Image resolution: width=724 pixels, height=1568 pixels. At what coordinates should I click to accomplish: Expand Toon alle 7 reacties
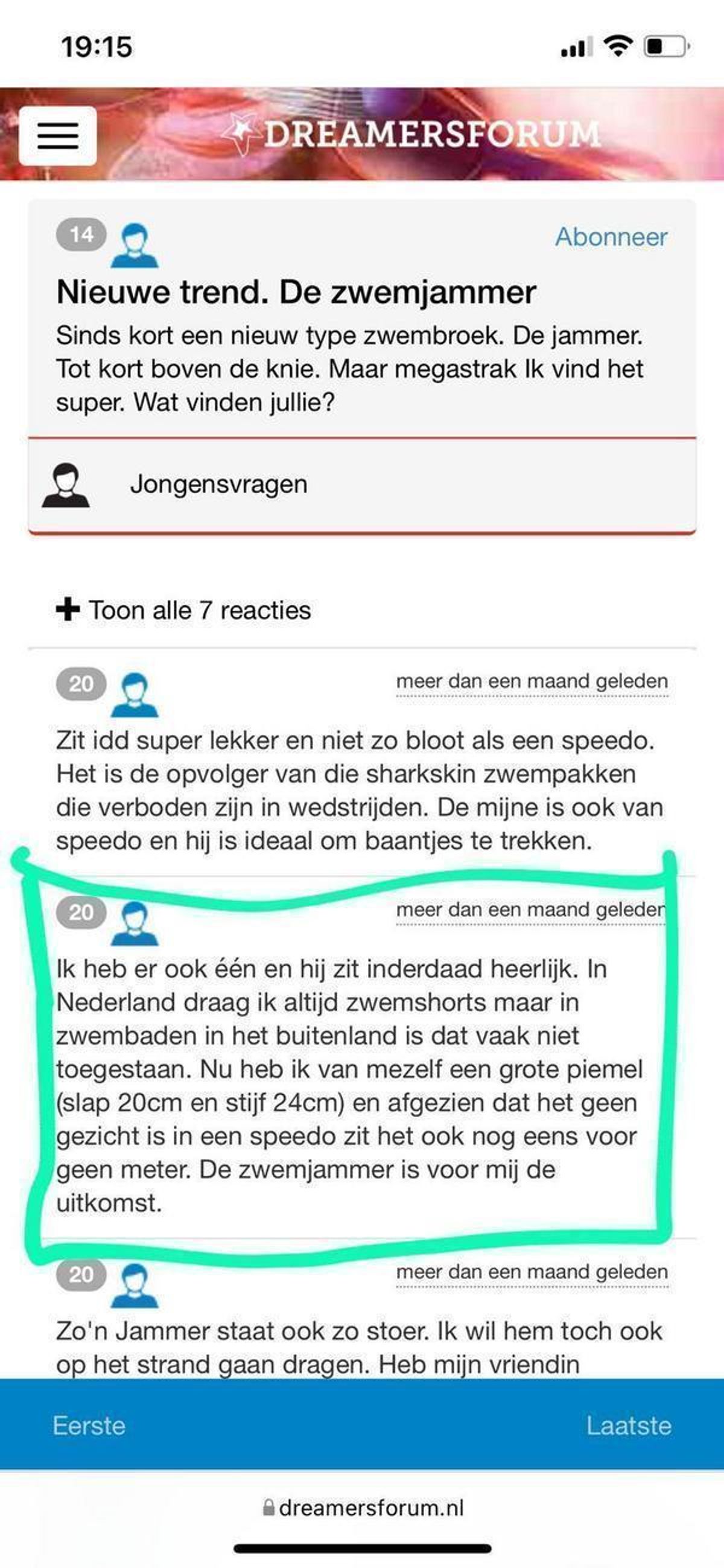183,610
